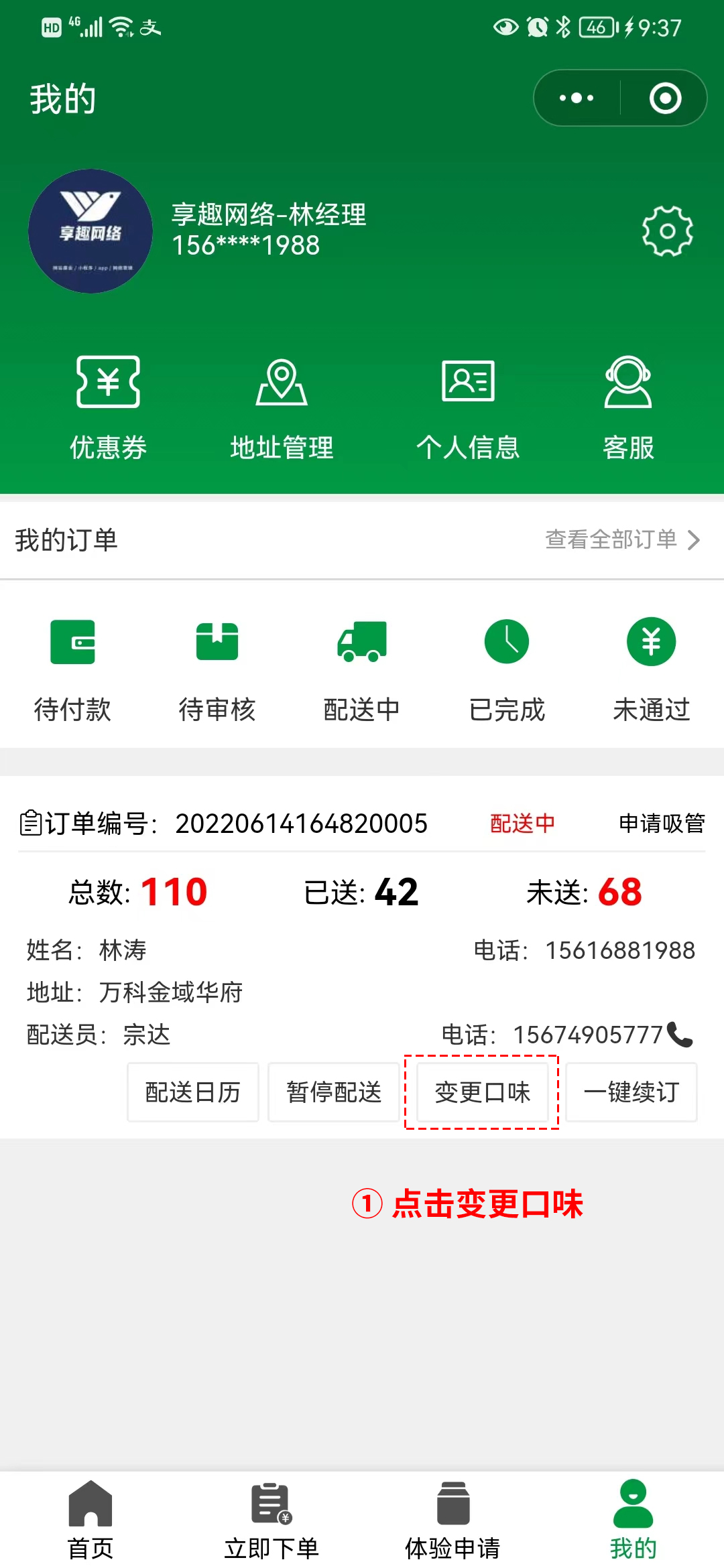Open settings gear icon
724x1568 pixels.
(x=667, y=231)
